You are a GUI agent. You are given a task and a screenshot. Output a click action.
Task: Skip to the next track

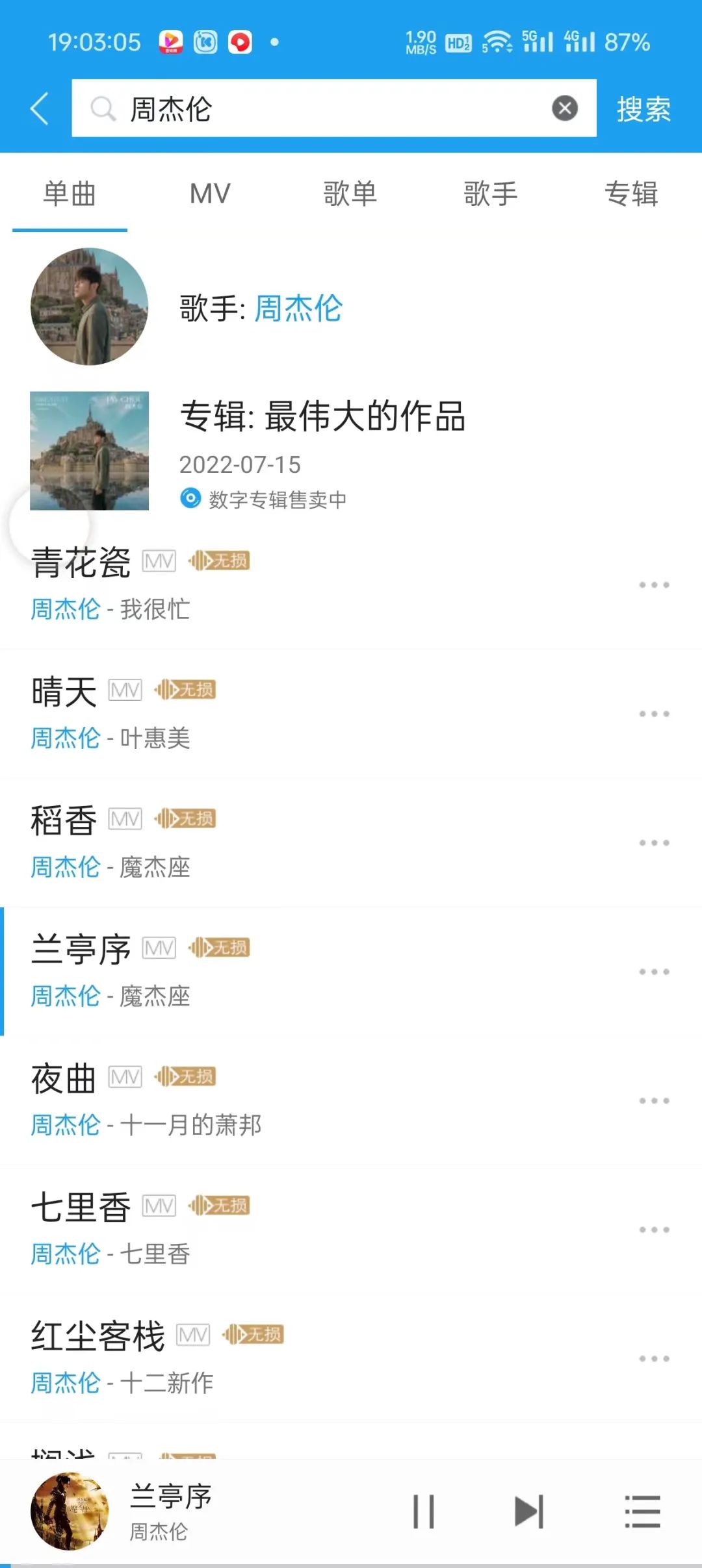[528, 1511]
